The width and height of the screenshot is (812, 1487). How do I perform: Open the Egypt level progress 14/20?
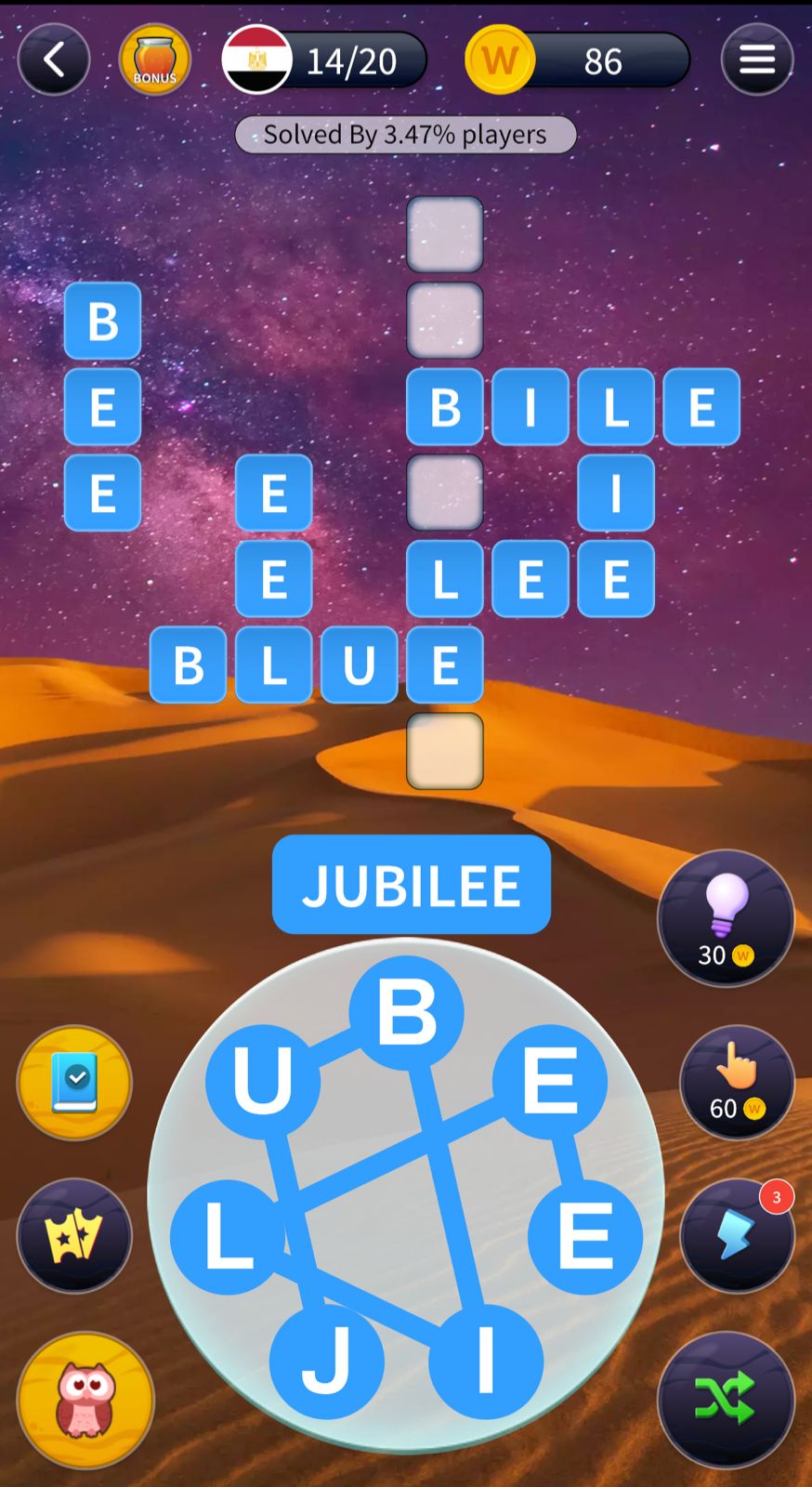coord(325,60)
